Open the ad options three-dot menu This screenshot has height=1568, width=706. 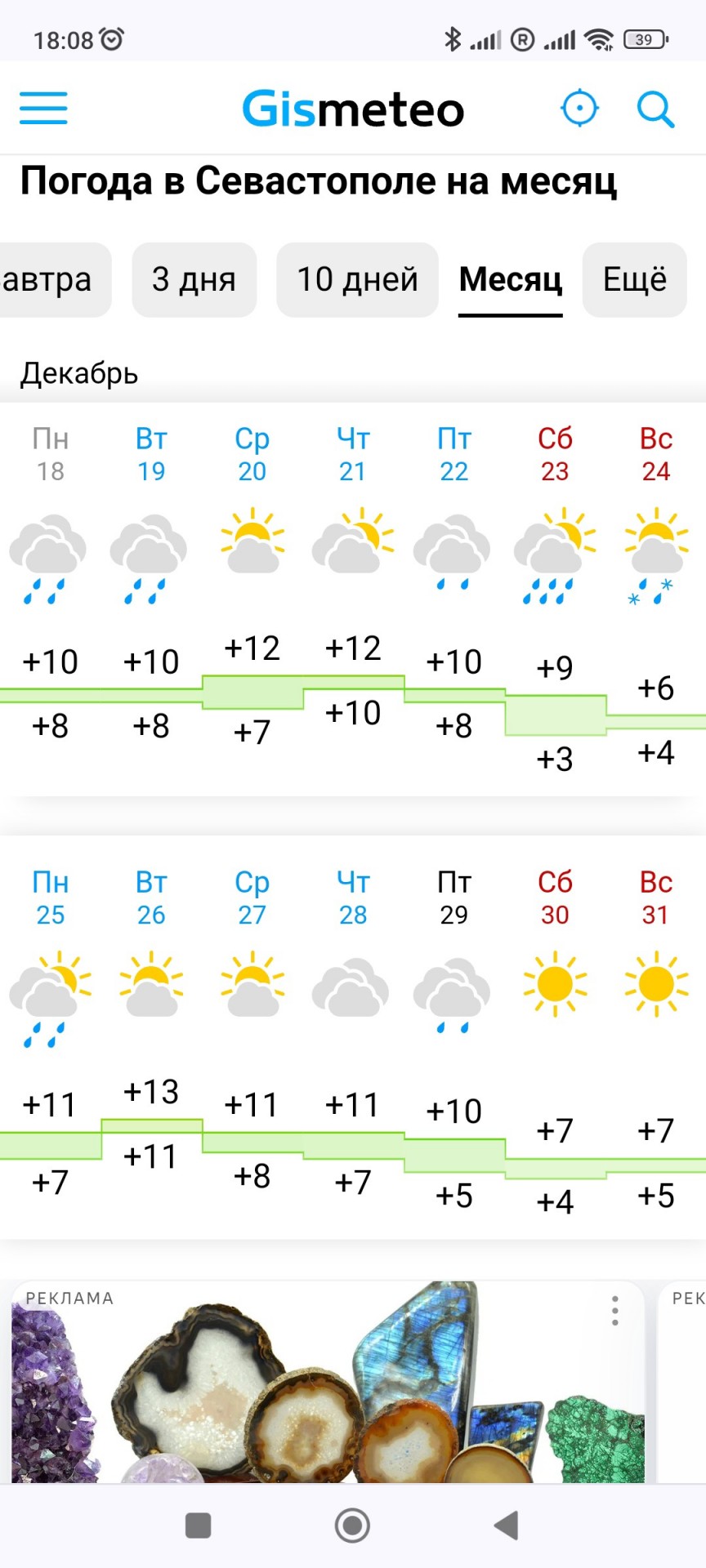pos(614,1310)
